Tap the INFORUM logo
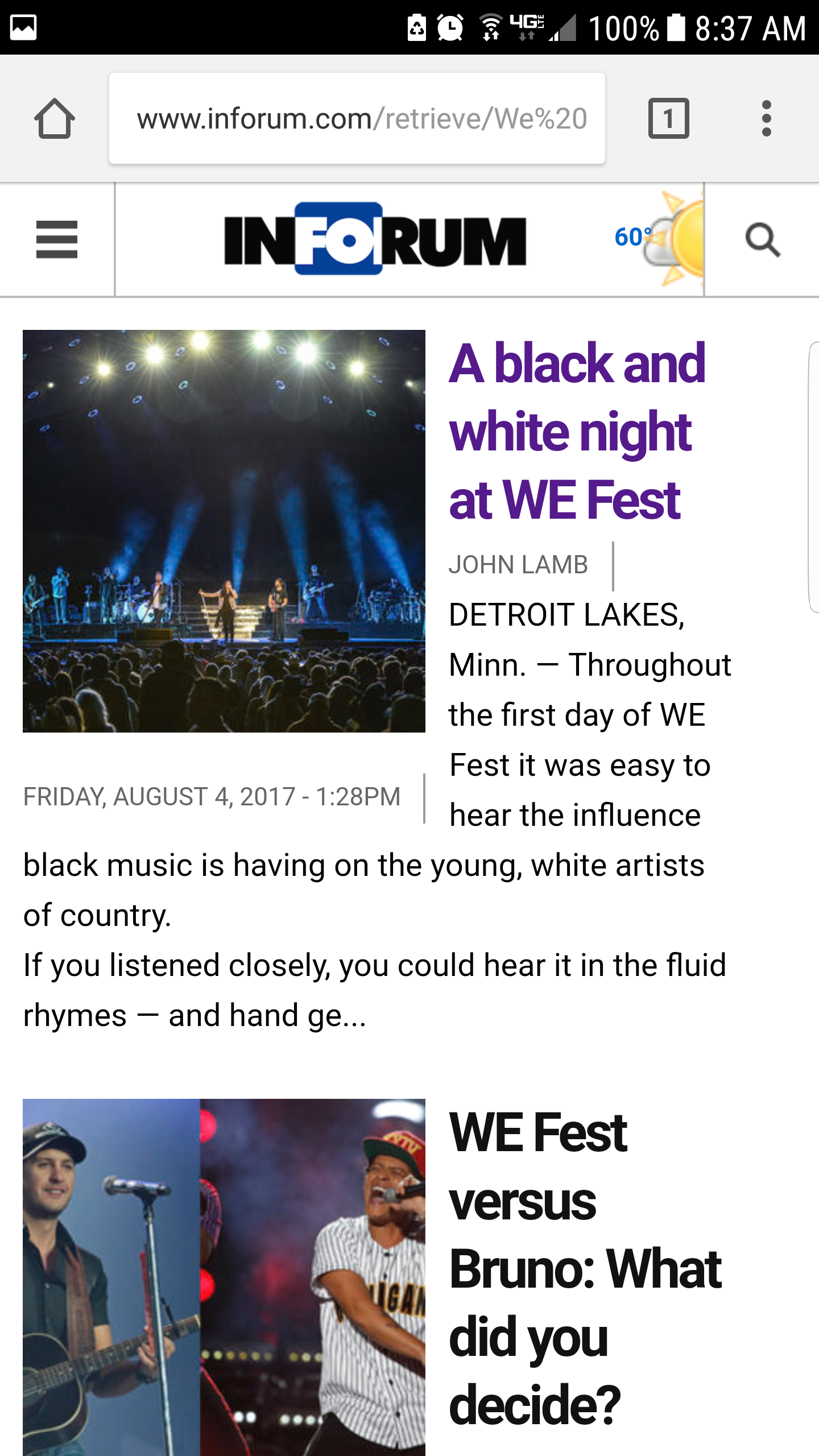The height and width of the screenshot is (1456, 819). pyautogui.click(x=375, y=239)
